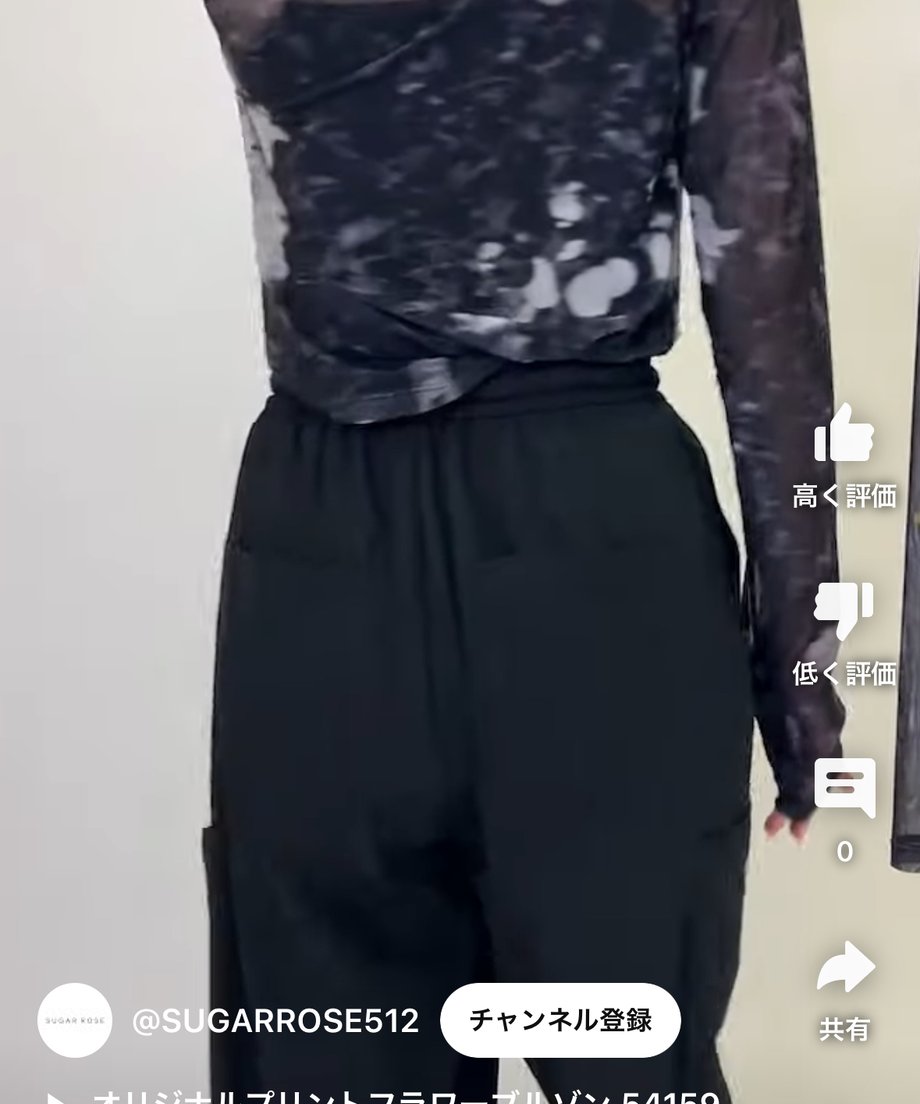
Task: Share this Short video
Action: tap(844, 968)
